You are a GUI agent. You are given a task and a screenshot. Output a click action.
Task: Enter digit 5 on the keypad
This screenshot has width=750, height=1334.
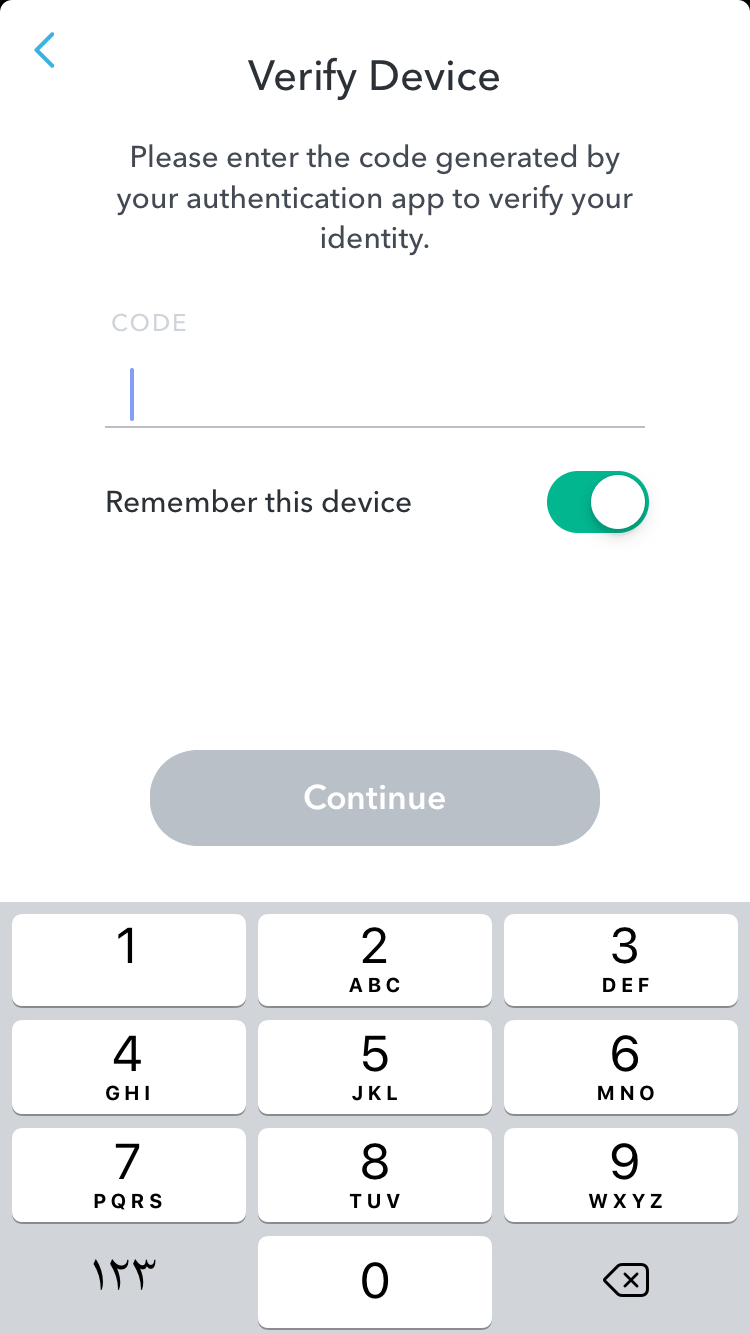(375, 1066)
